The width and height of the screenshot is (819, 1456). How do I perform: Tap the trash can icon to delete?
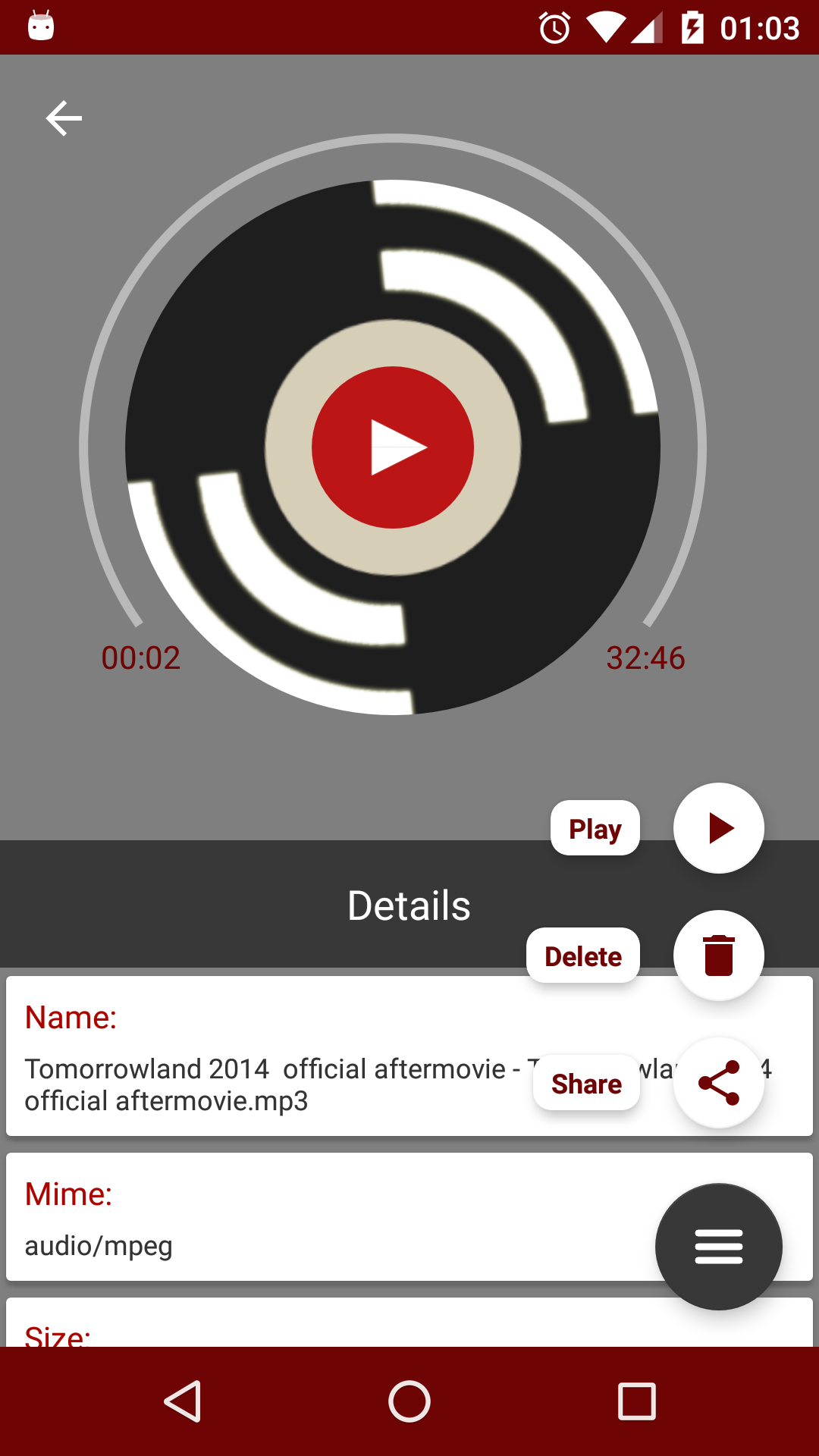point(718,955)
